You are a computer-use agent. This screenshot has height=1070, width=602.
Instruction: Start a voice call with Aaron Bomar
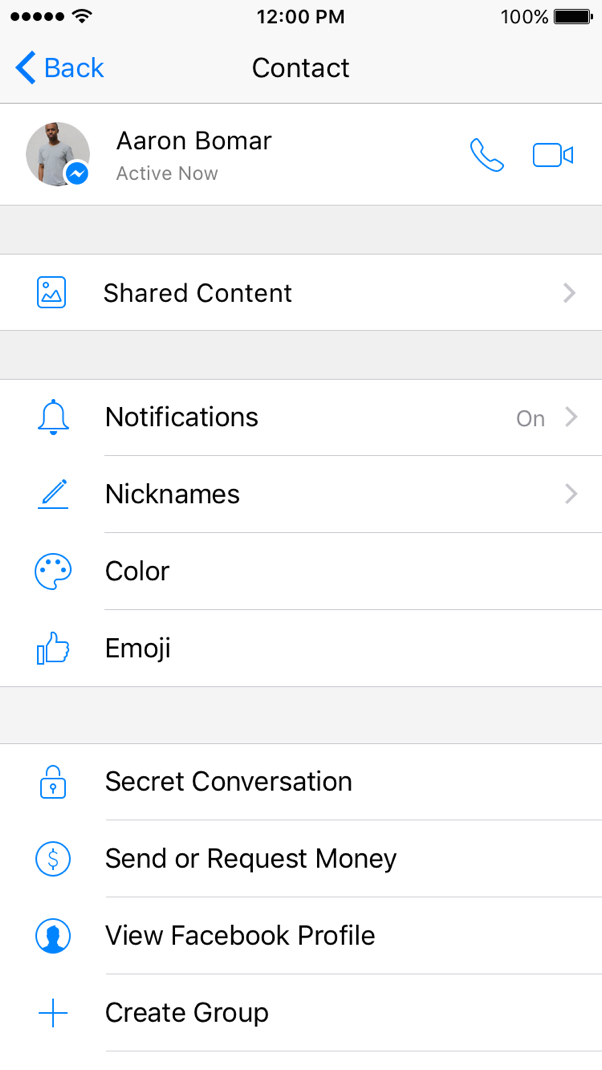(486, 155)
